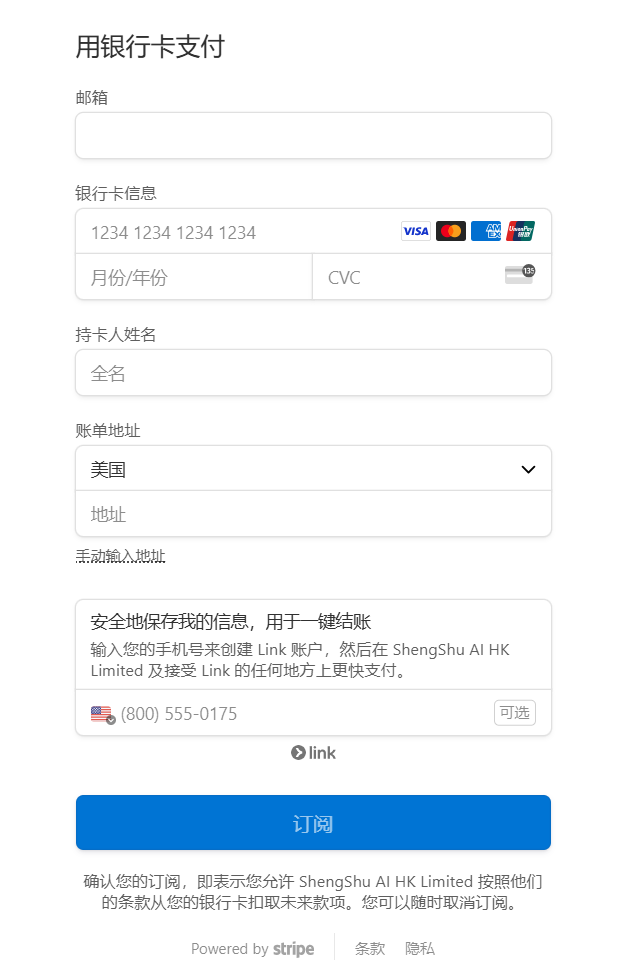Tap the CVC security code field
The image size is (624, 977).
point(410,277)
